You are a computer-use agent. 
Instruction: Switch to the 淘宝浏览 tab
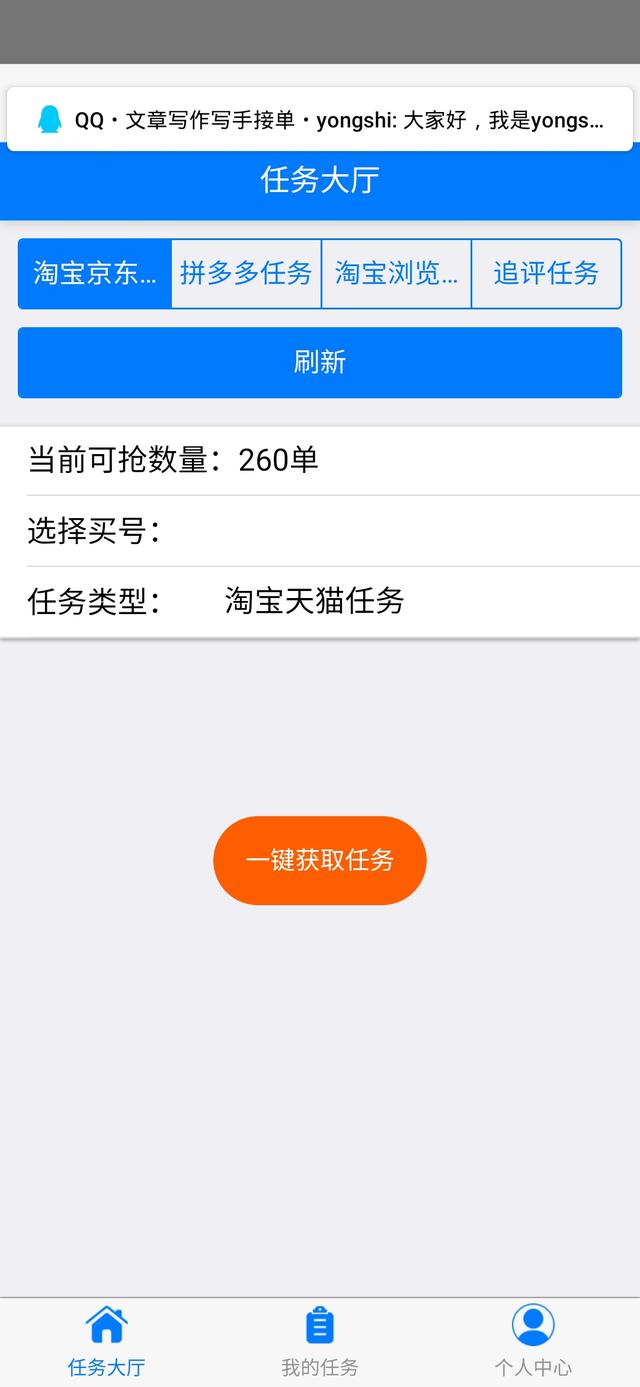coord(396,273)
